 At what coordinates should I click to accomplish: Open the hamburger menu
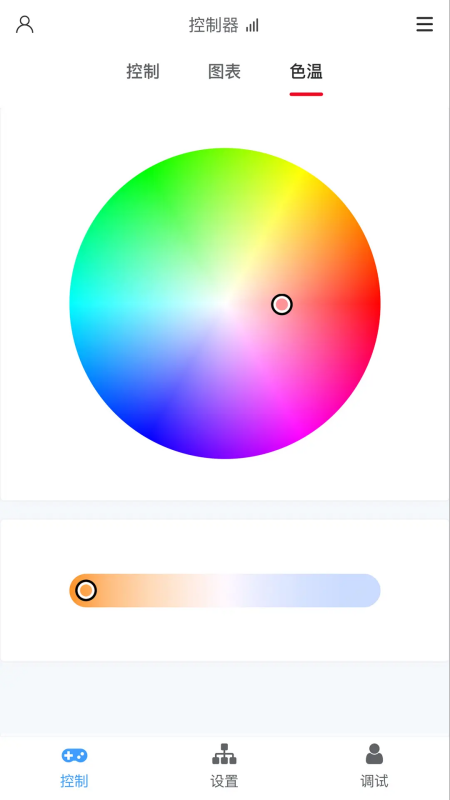pos(424,24)
